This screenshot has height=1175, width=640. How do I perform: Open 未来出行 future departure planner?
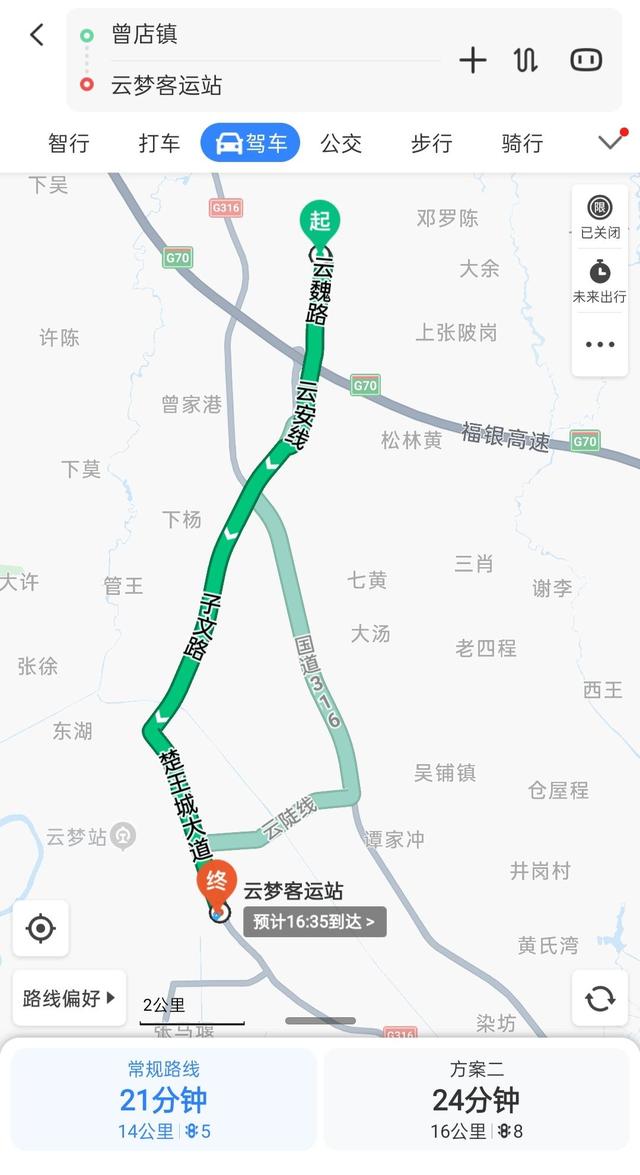600,281
